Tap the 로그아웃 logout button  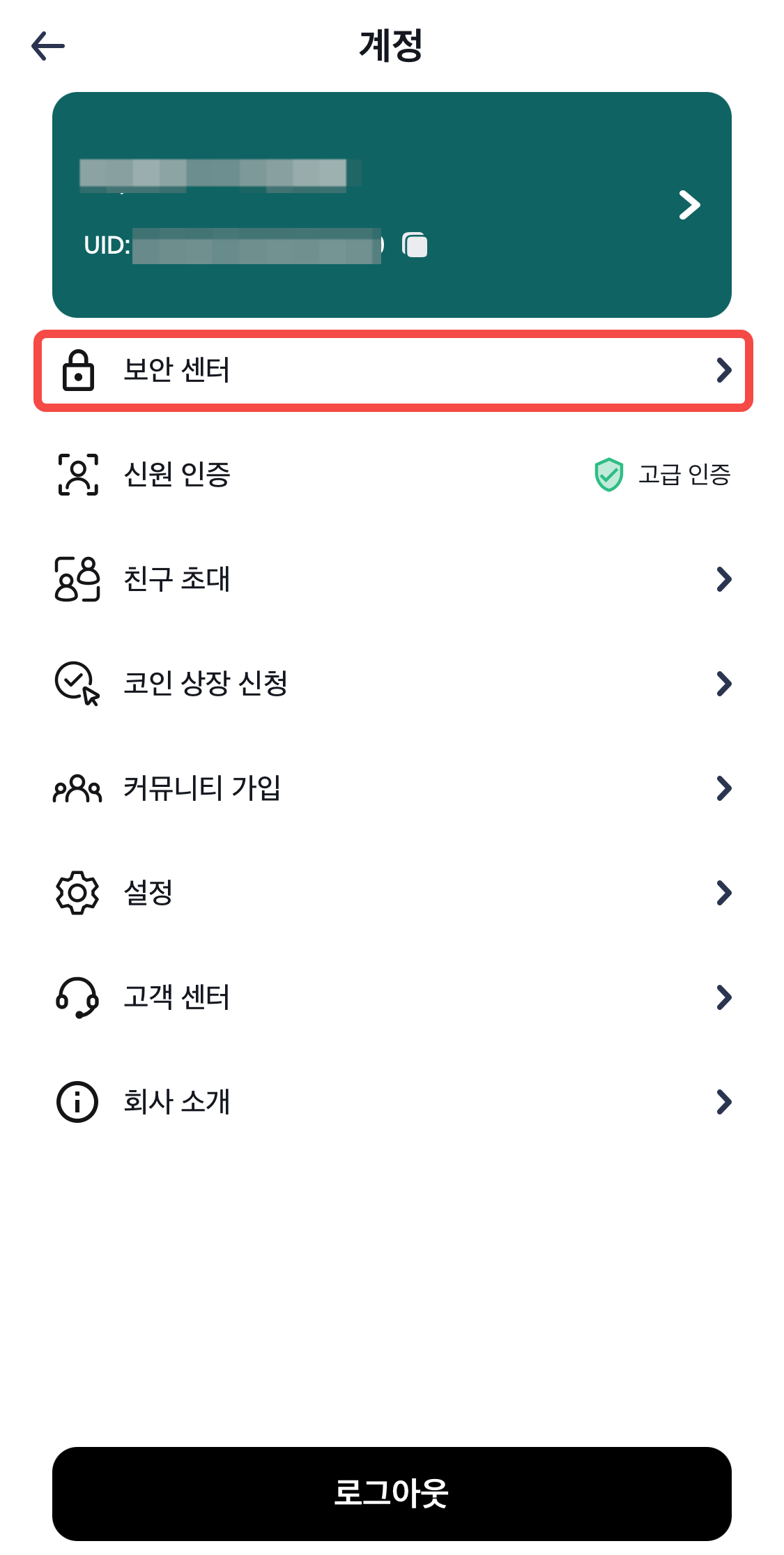(392, 1493)
